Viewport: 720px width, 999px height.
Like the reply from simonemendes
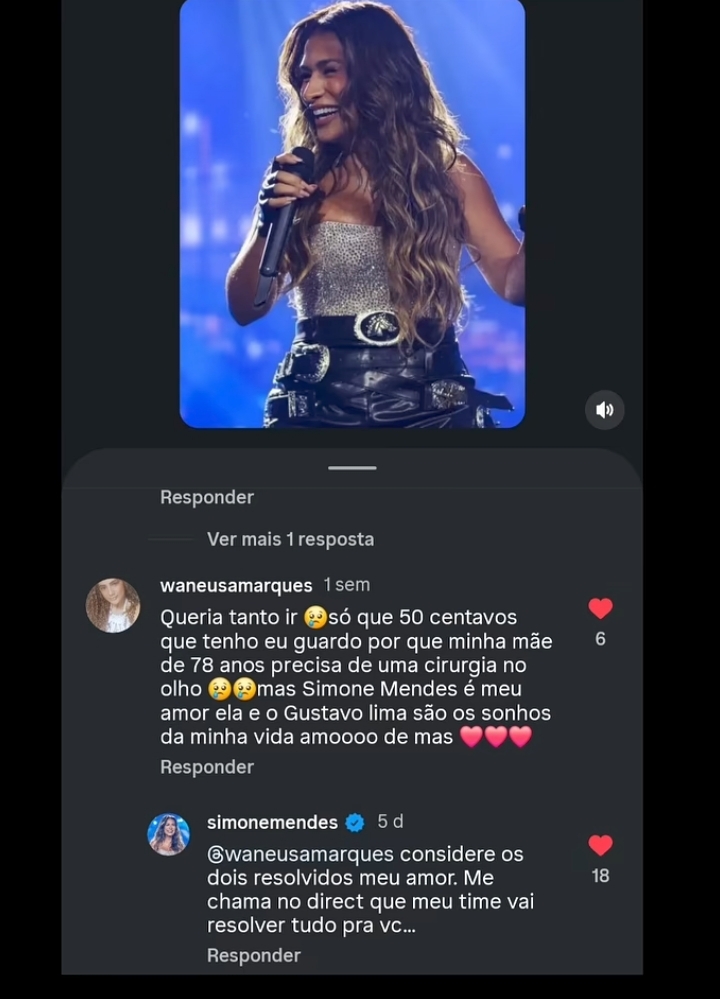point(600,846)
